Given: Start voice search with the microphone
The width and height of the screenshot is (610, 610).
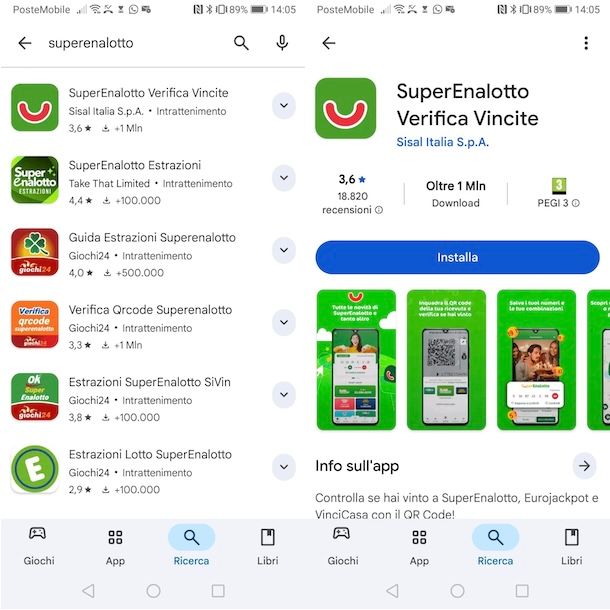Looking at the screenshot, I should tap(282, 43).
